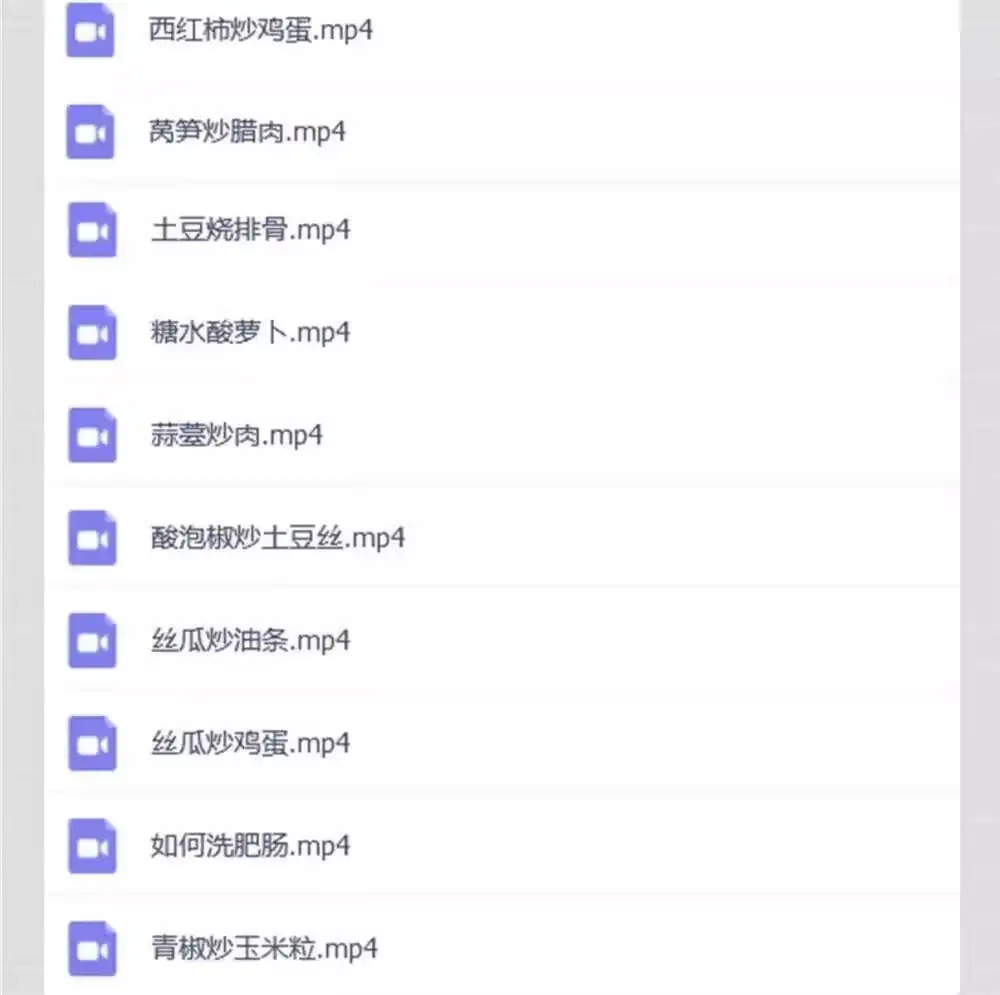Open 莴笋炒腊肉.mp4 video file

pyautogui.click(x=247, y=132)
